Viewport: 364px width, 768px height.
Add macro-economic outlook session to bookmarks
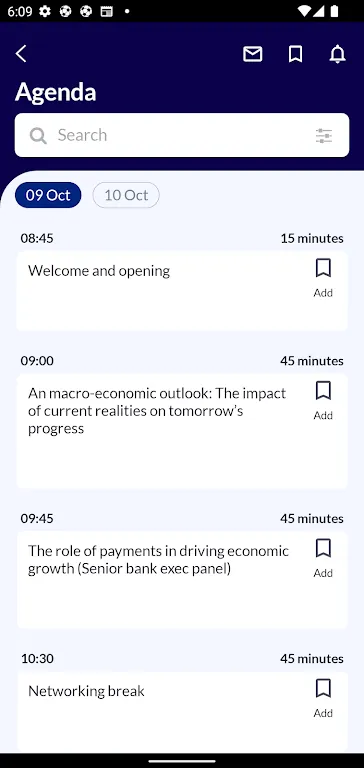[x=323, y=400]
